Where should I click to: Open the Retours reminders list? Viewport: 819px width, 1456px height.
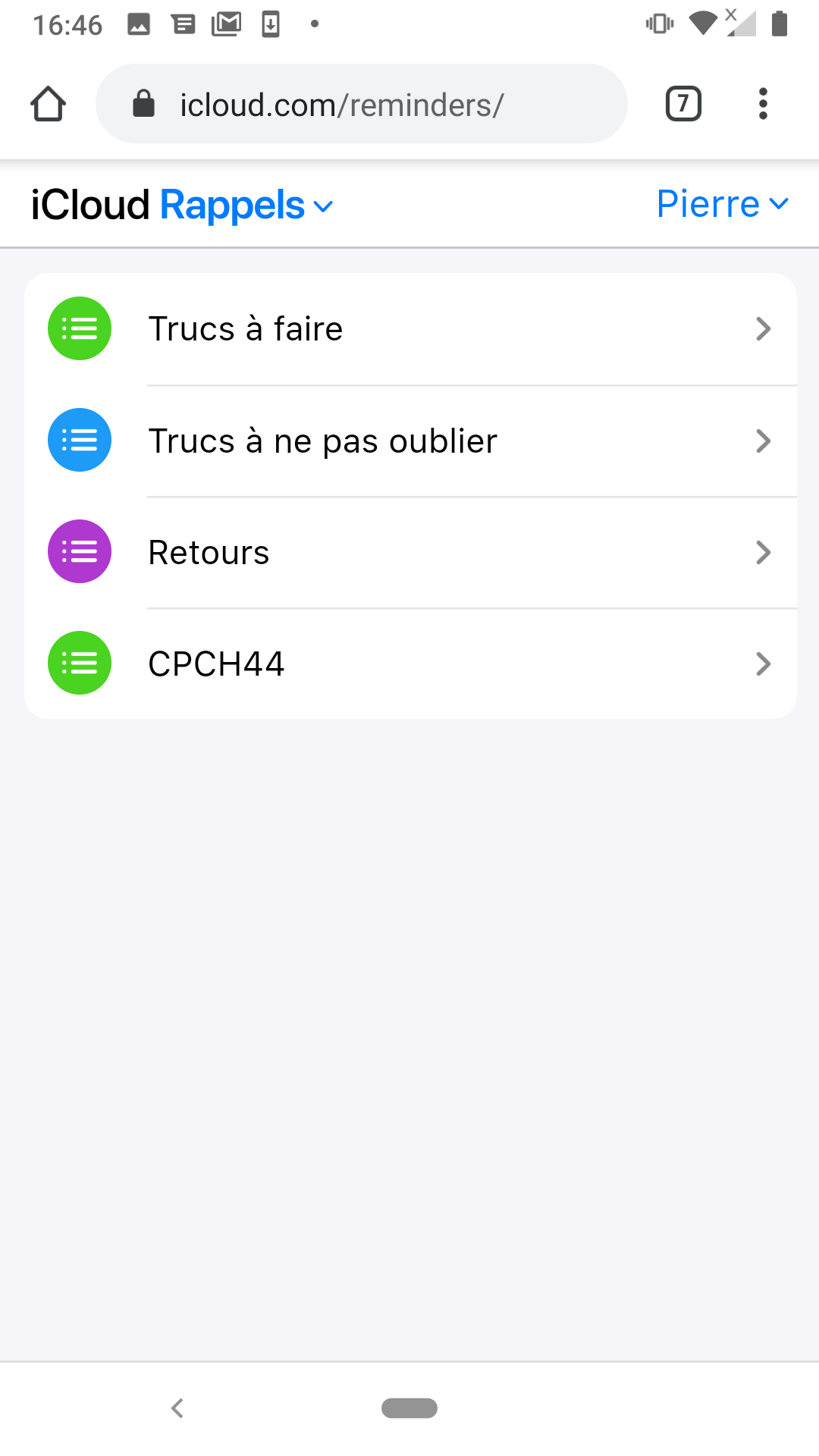click(x=410, y=552)
